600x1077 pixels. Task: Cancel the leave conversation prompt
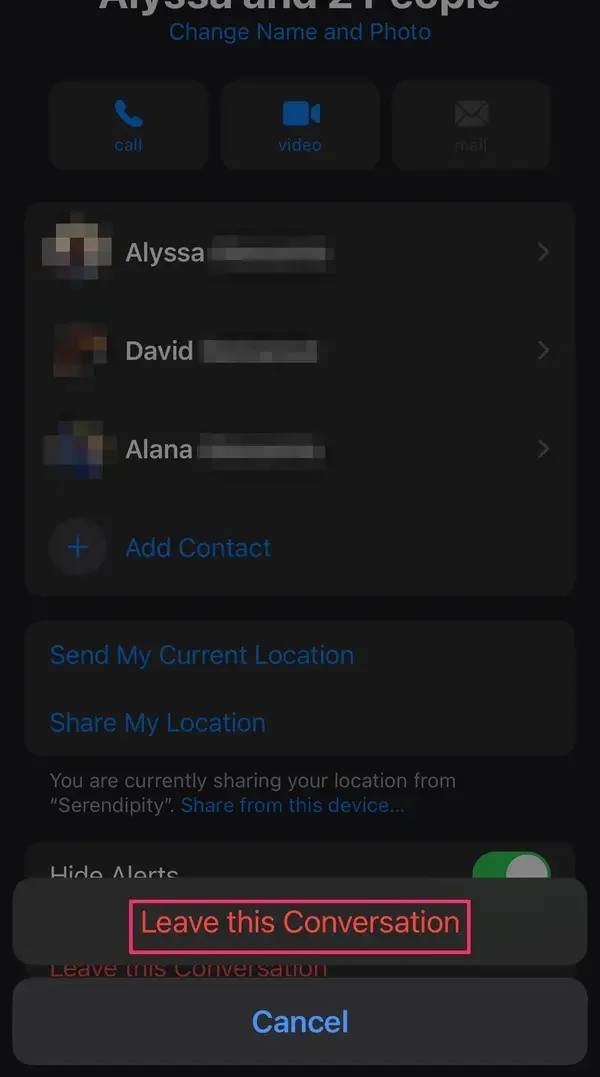click(x=300, y=1021)
